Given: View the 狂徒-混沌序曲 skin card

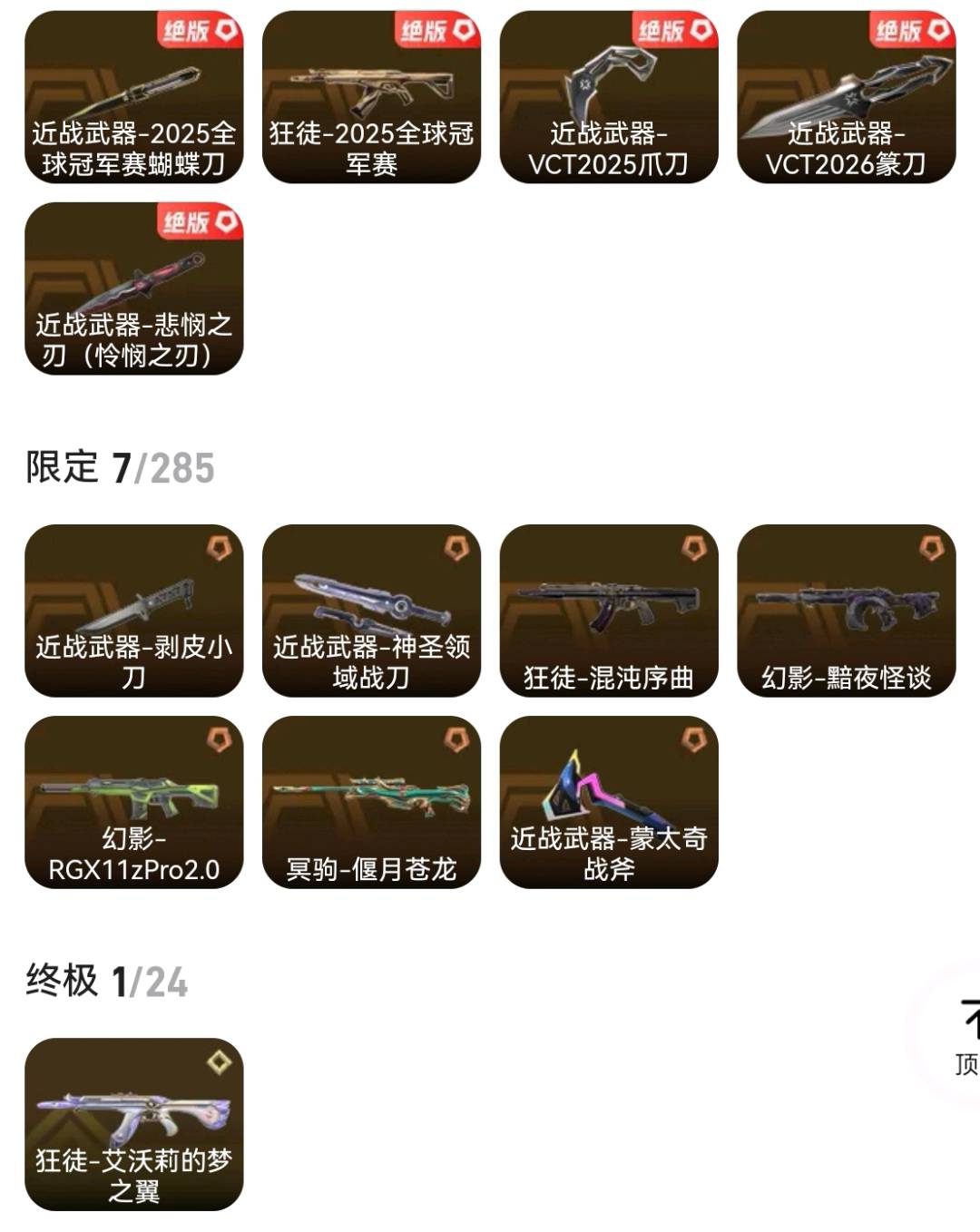Looking at the screenshot, I should click(x=609, y=611).
